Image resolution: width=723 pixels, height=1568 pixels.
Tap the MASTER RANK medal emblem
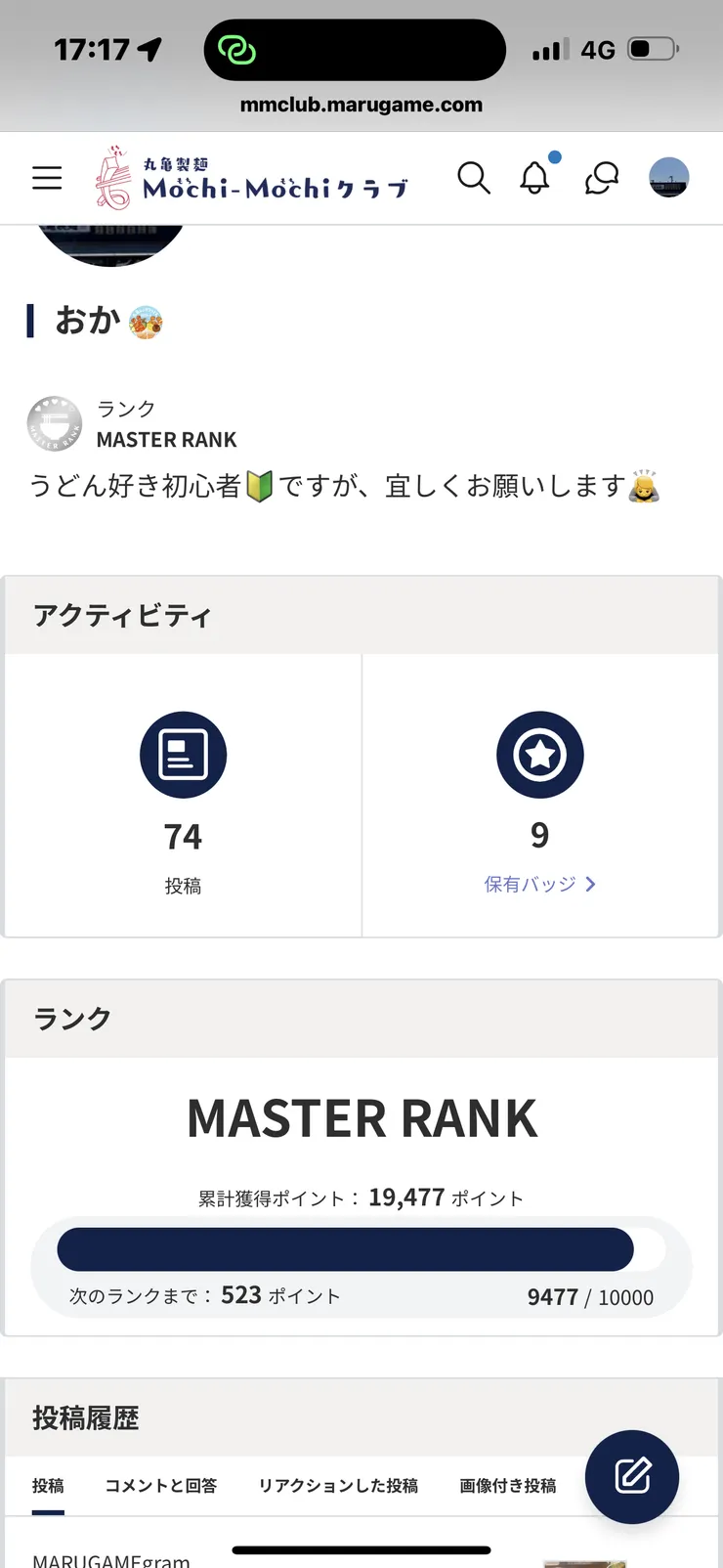click(x=54, y=423)
